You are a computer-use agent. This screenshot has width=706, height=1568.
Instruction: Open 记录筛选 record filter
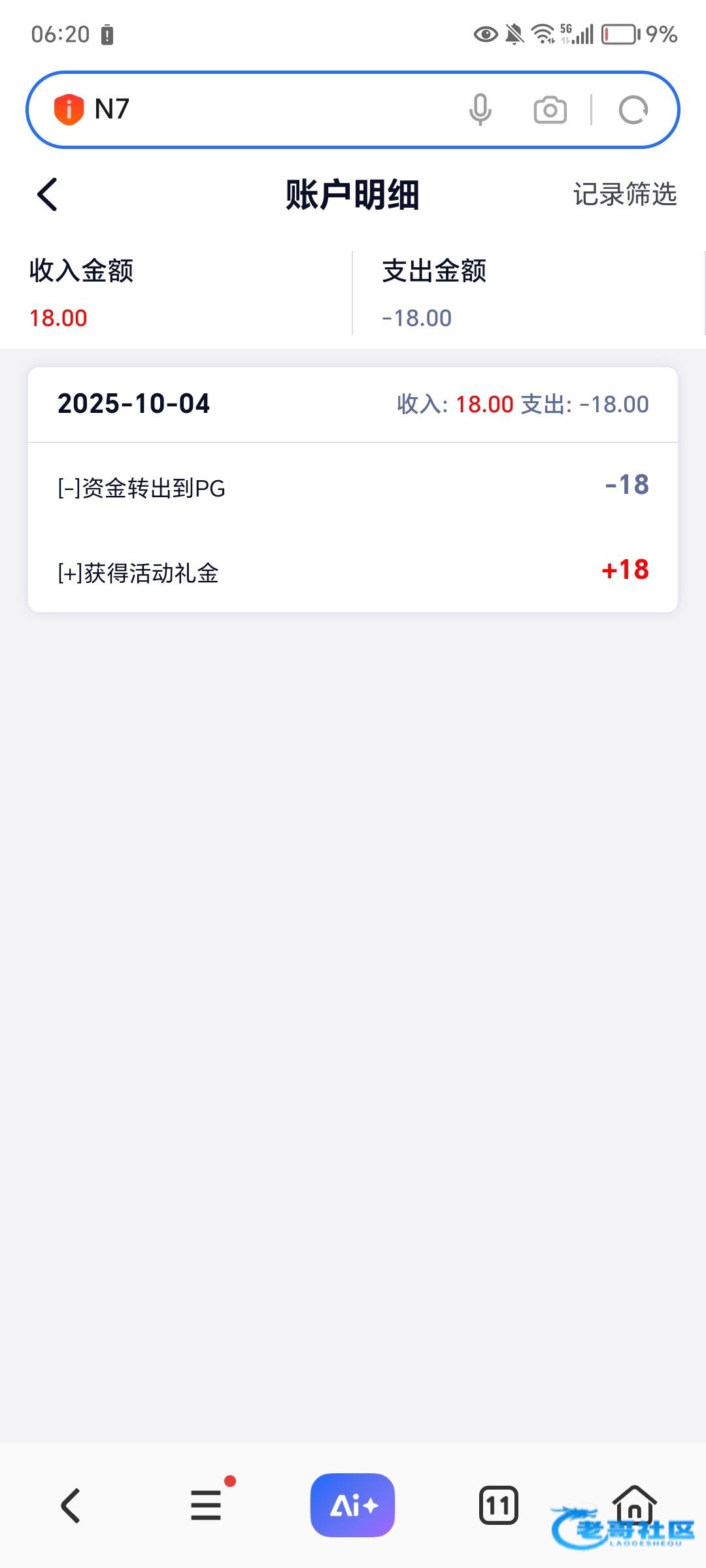(625, 195)
